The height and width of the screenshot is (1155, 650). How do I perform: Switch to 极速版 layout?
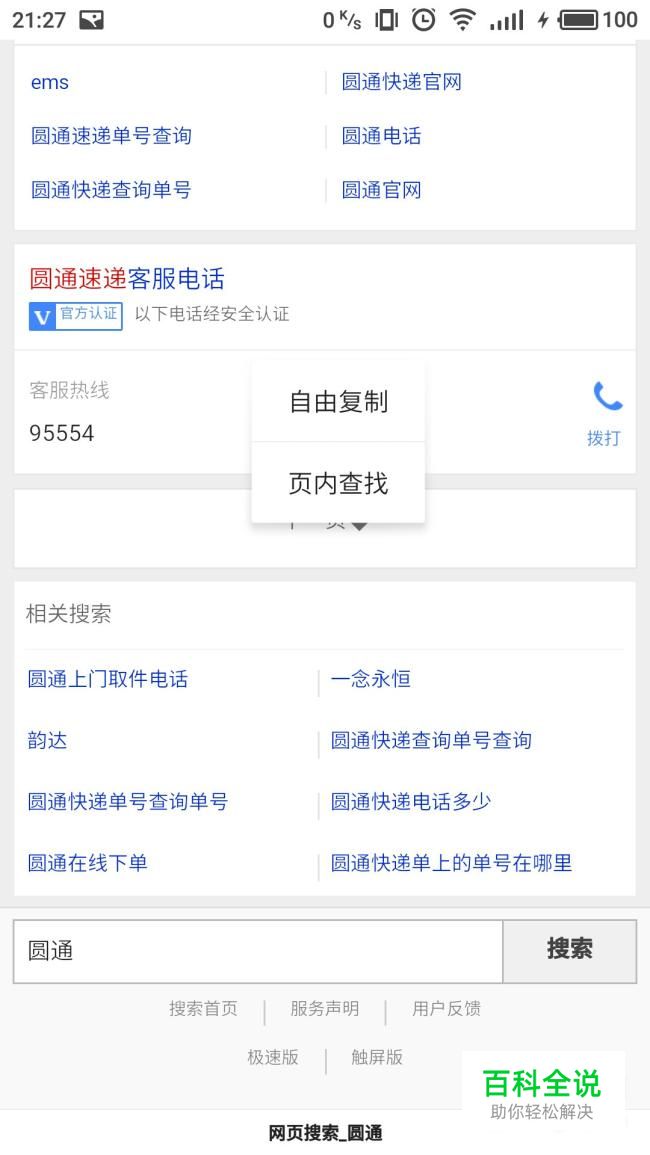pyautogui.click(x=273, y=1058)
